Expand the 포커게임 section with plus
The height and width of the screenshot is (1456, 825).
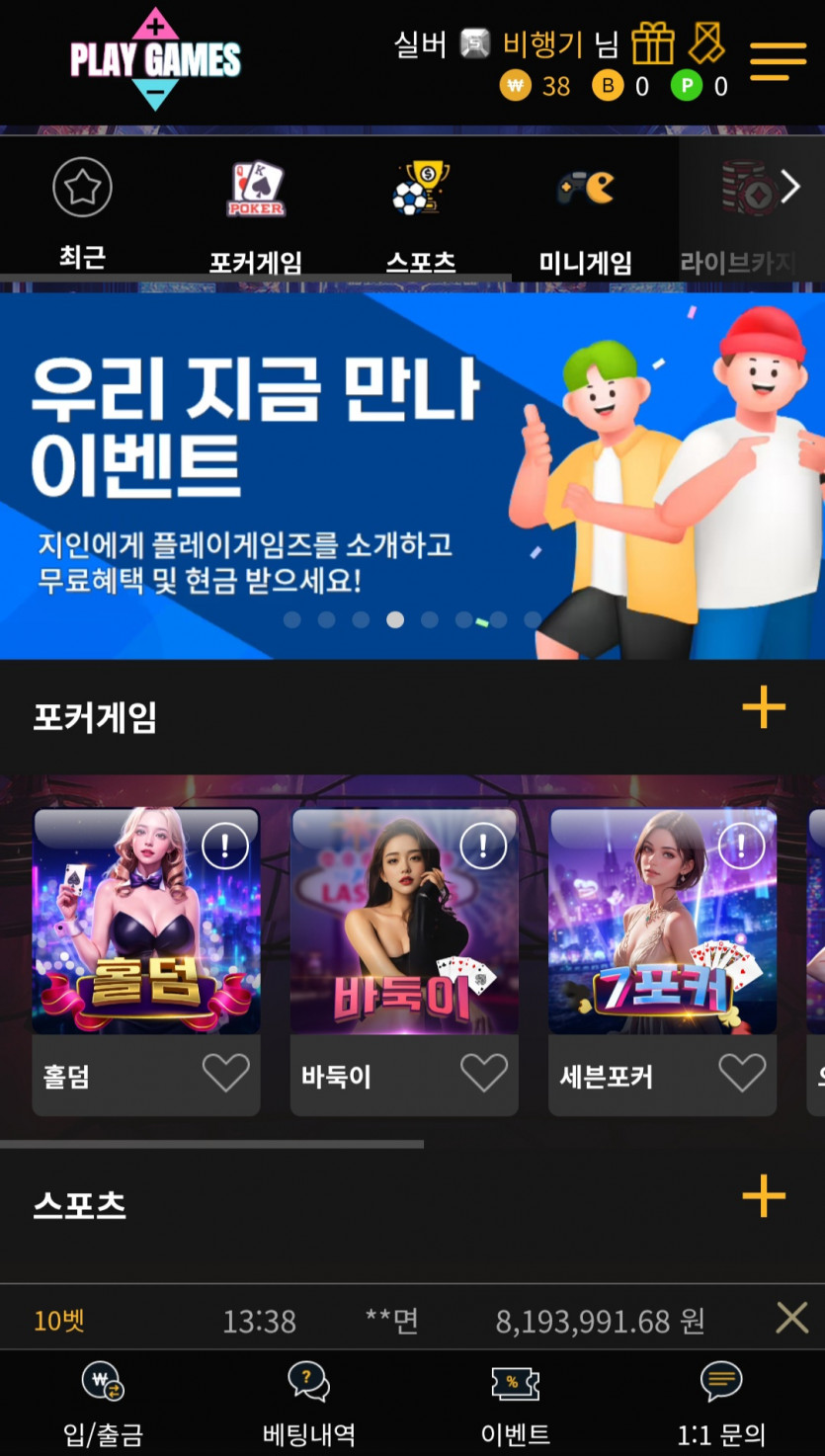(764, 707)
